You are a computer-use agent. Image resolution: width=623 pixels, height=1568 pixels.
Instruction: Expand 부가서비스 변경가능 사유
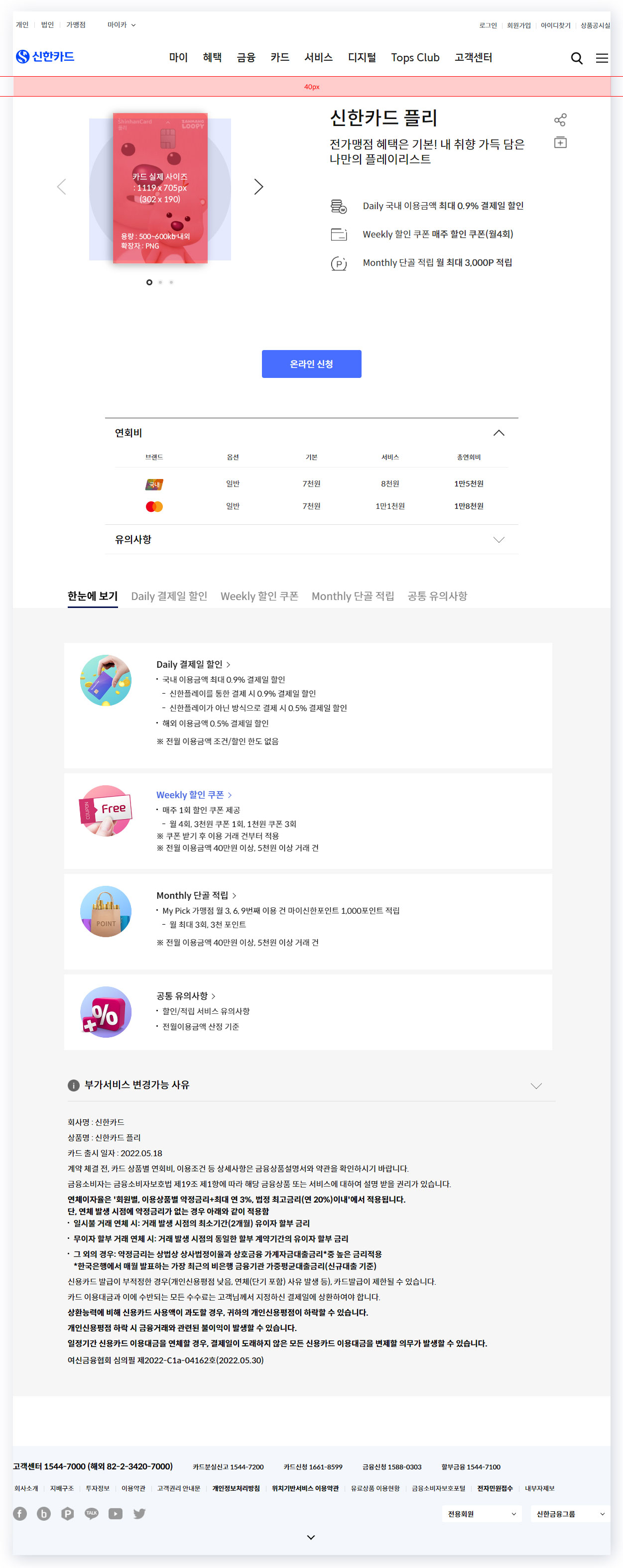(x=535, y=1086)
